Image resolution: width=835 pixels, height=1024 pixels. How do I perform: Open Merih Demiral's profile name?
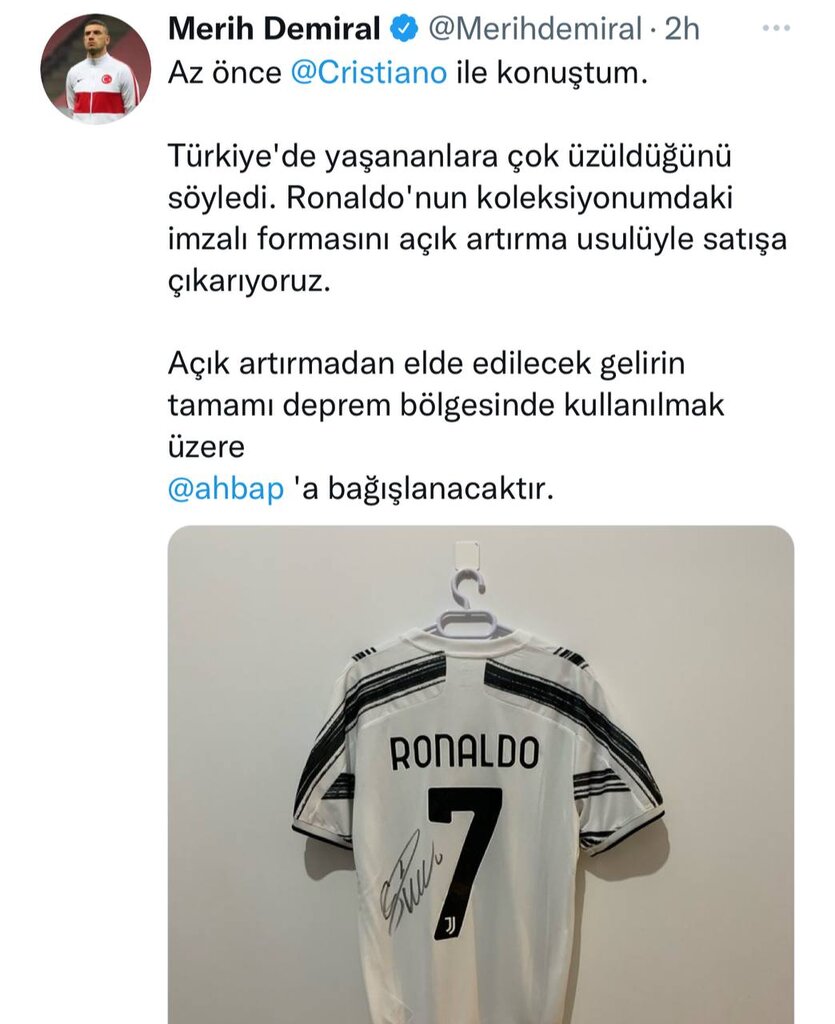(275, 29)
